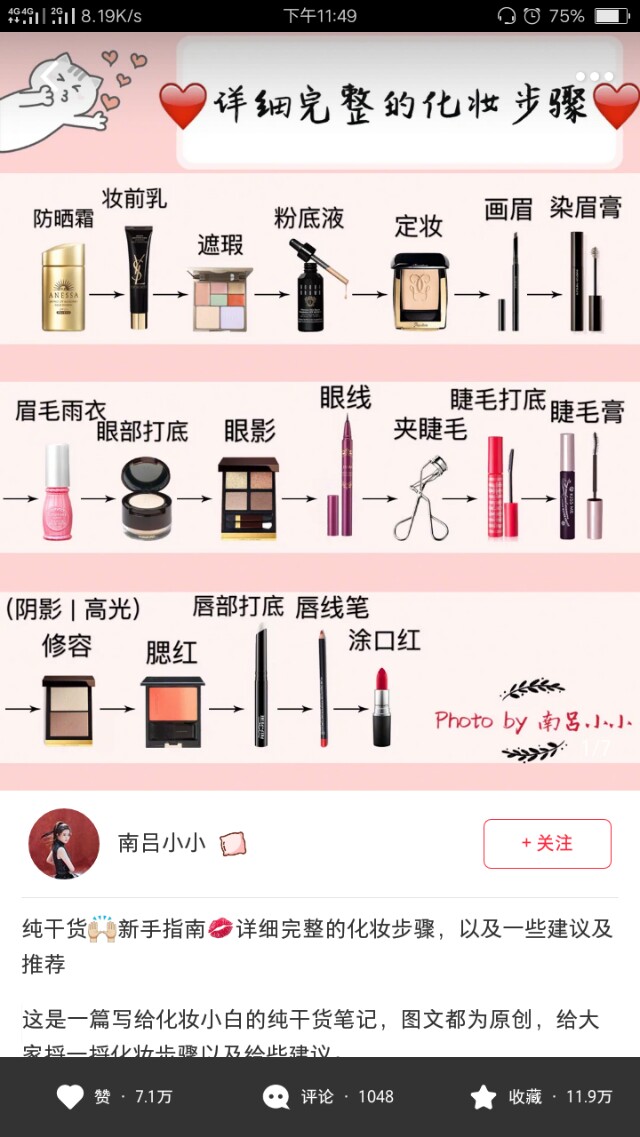This screenshot has height=1137, width=640.
Task: Open 南吕小小's profile avatar
Action: (64, 843)
